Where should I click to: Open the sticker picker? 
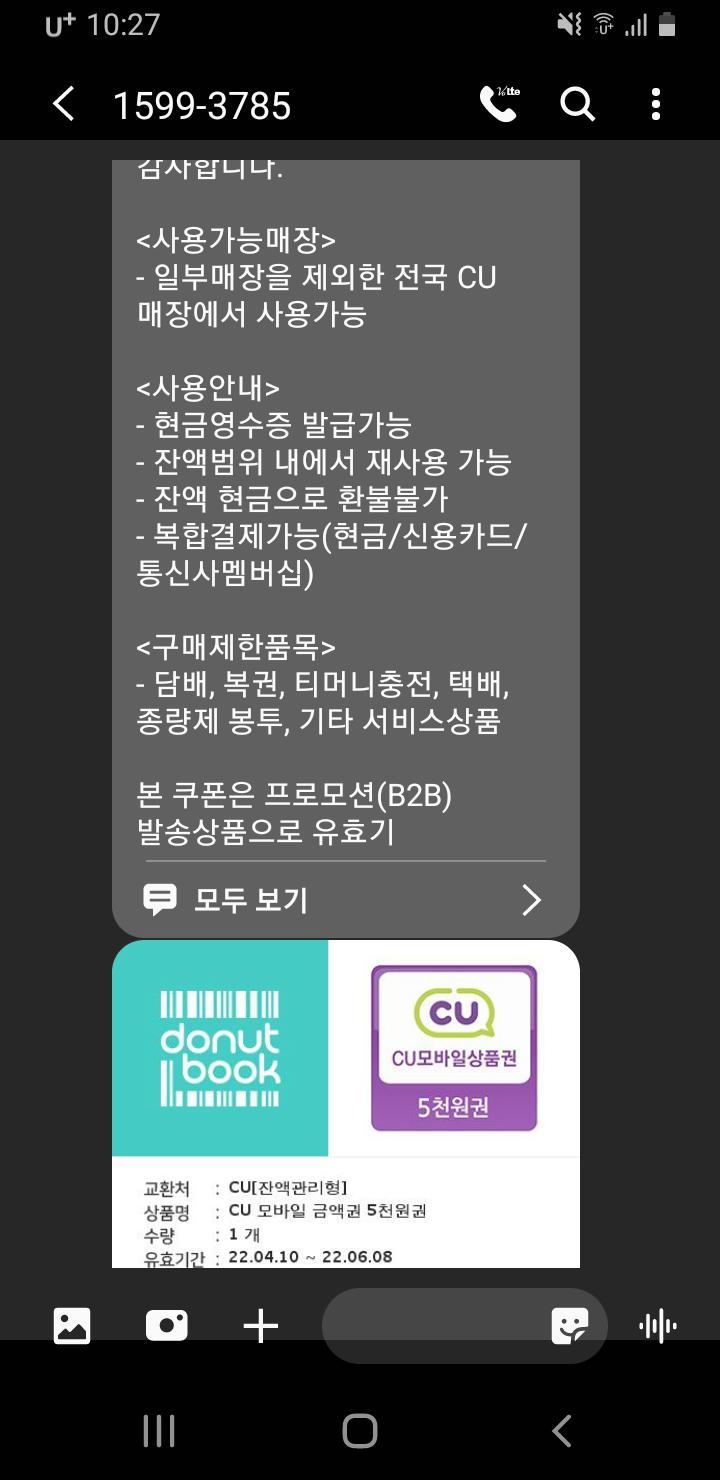point(570,1326)
